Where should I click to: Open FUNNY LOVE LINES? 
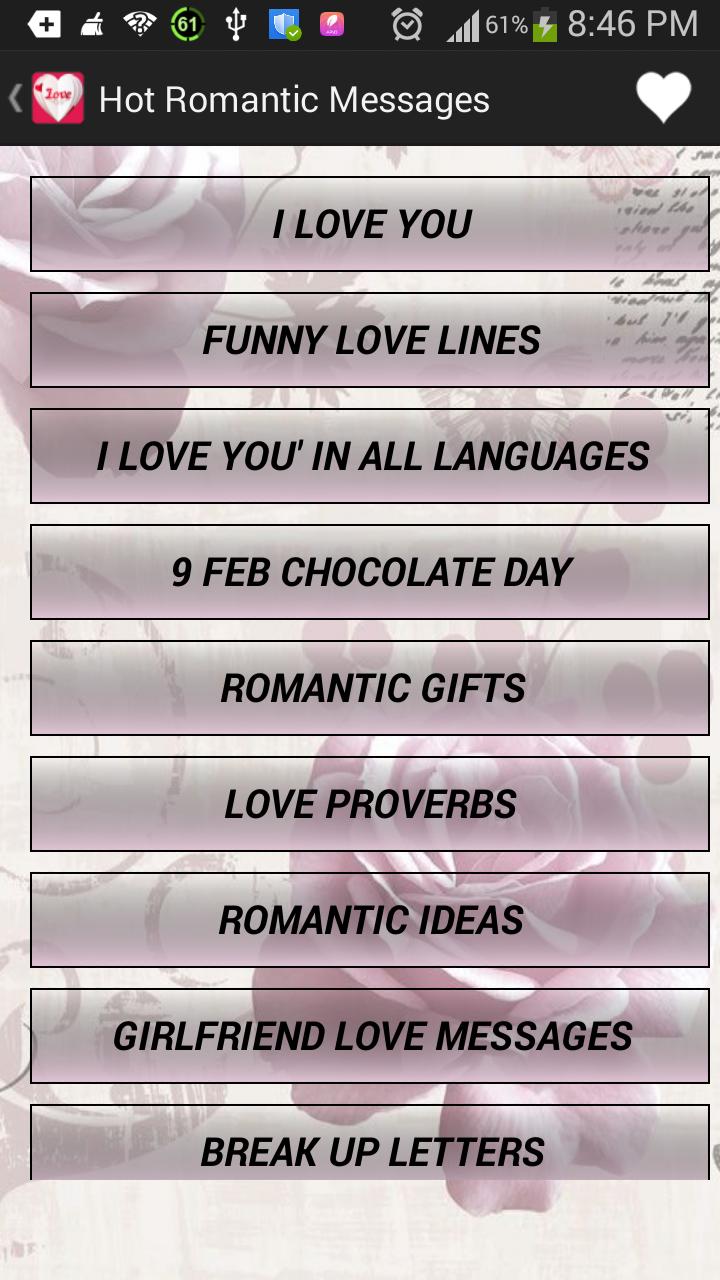370,339
